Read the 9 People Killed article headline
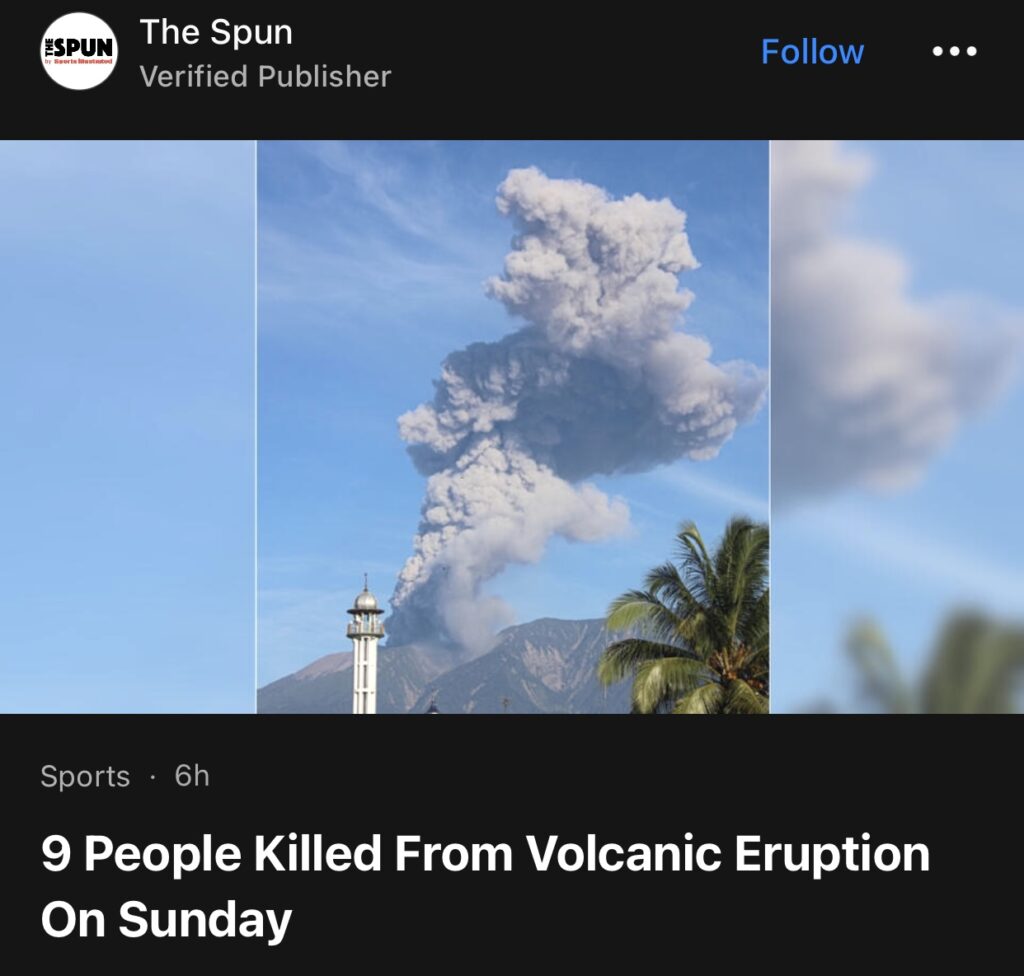The height and width of the screenshot is (976, 1024). coord(485,886)
